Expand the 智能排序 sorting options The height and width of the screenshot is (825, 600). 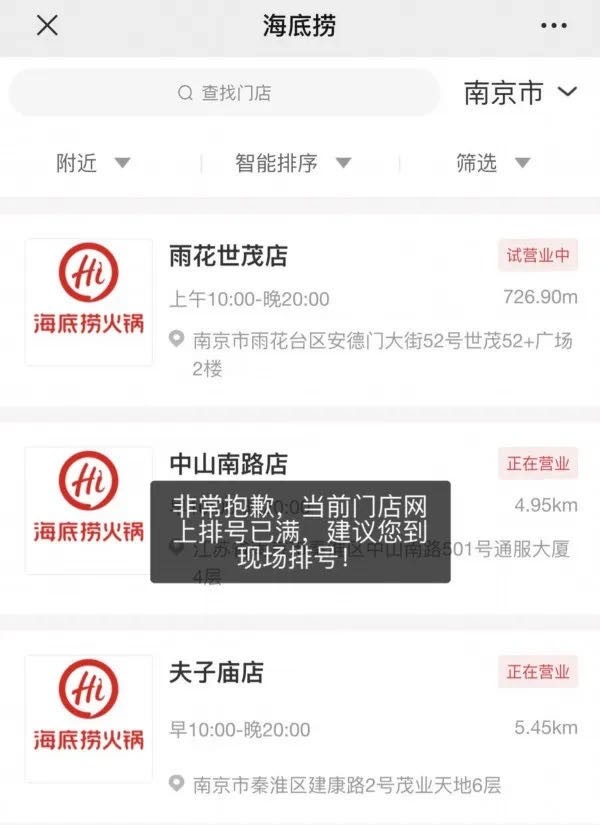293,163
